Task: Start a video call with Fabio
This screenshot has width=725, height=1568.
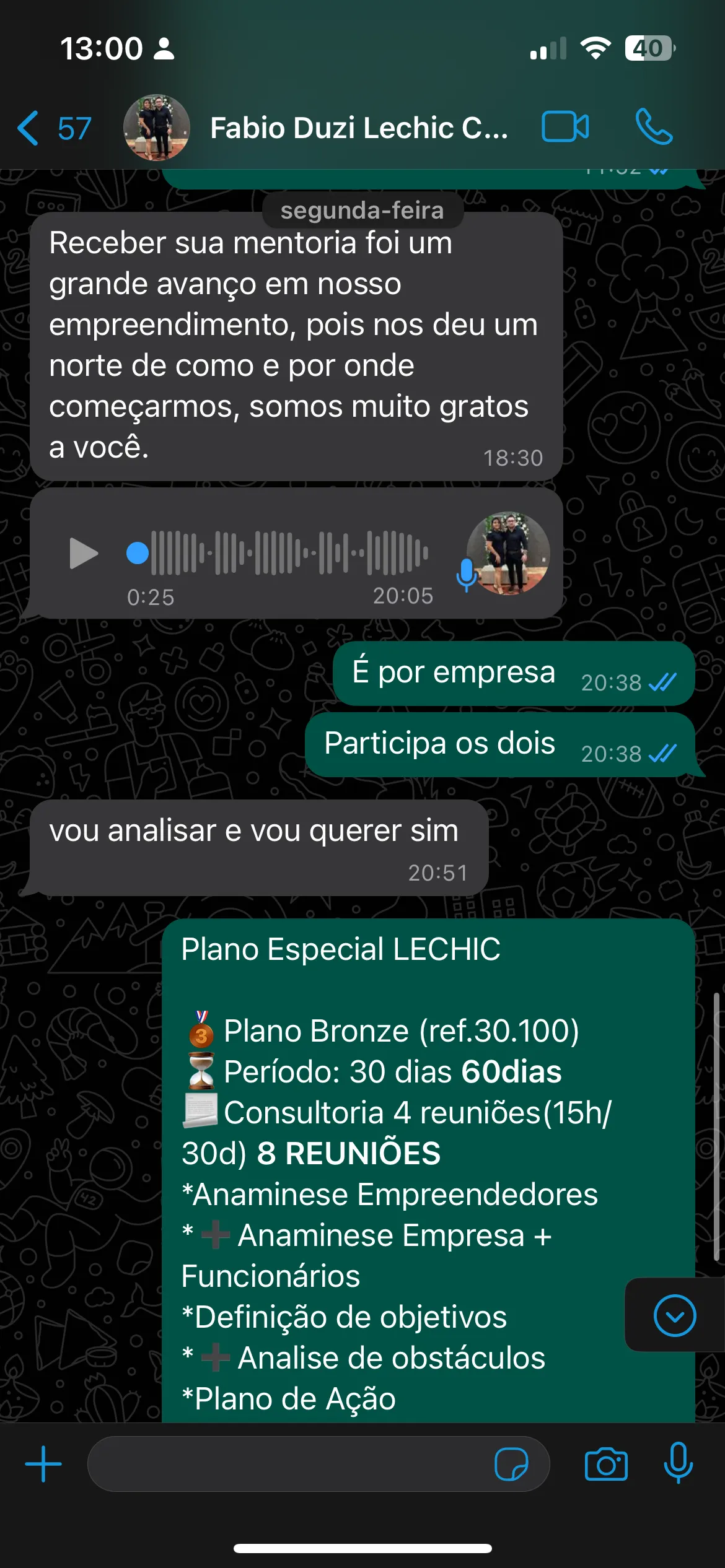Action: point(565,127)
